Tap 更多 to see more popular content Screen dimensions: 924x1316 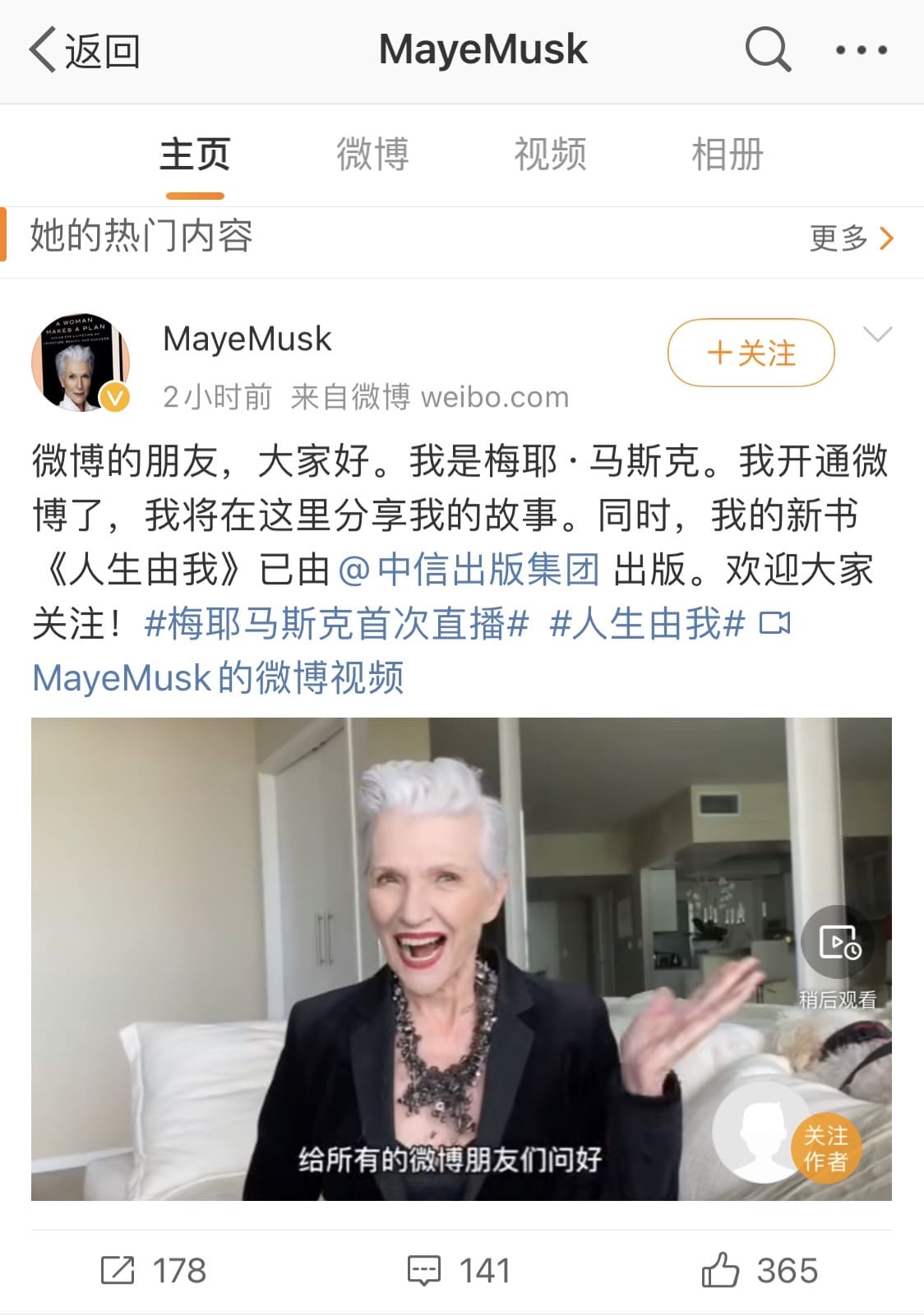point(851,238)
